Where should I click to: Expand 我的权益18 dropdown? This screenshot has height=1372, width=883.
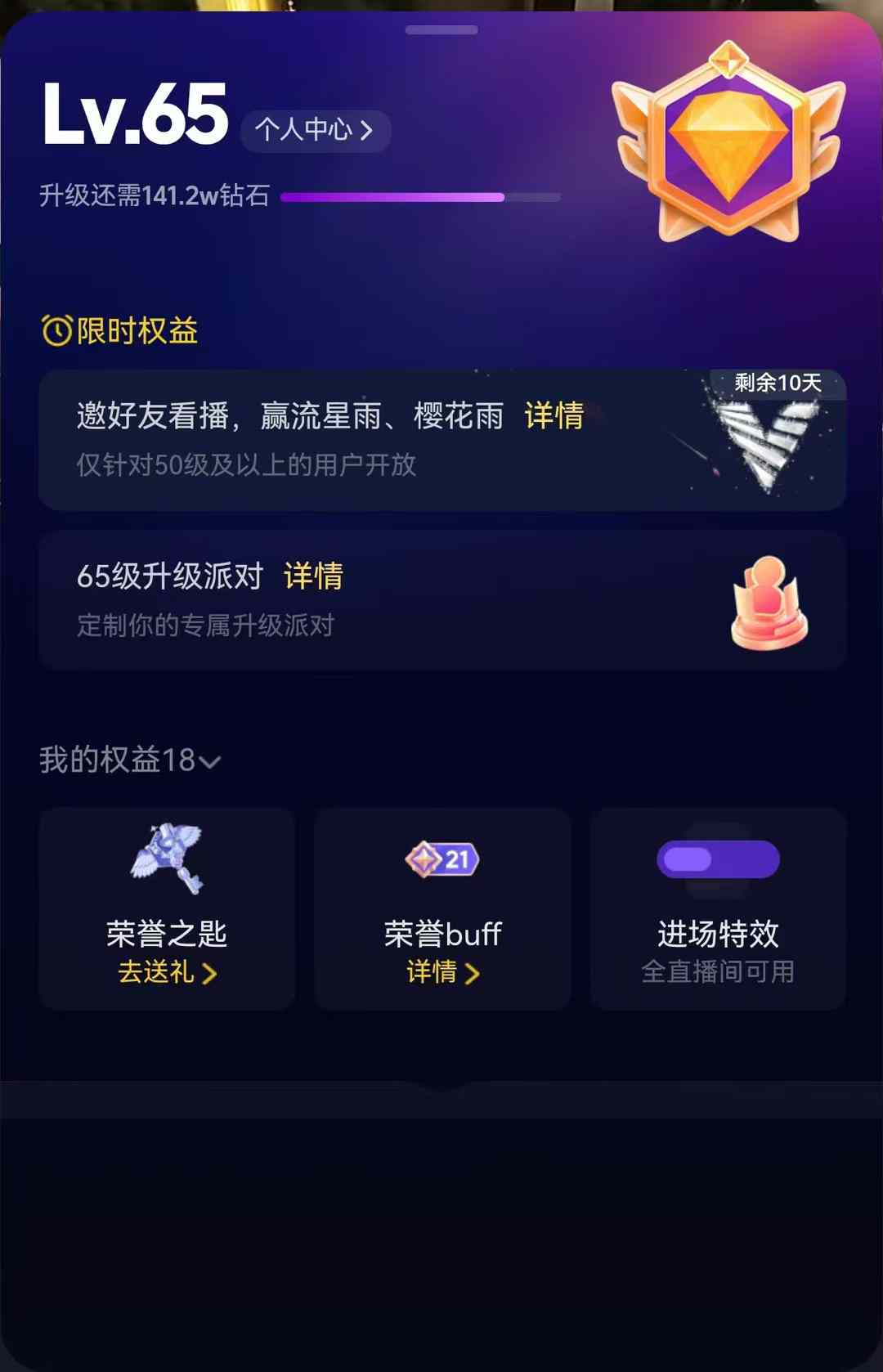point(131,760)
